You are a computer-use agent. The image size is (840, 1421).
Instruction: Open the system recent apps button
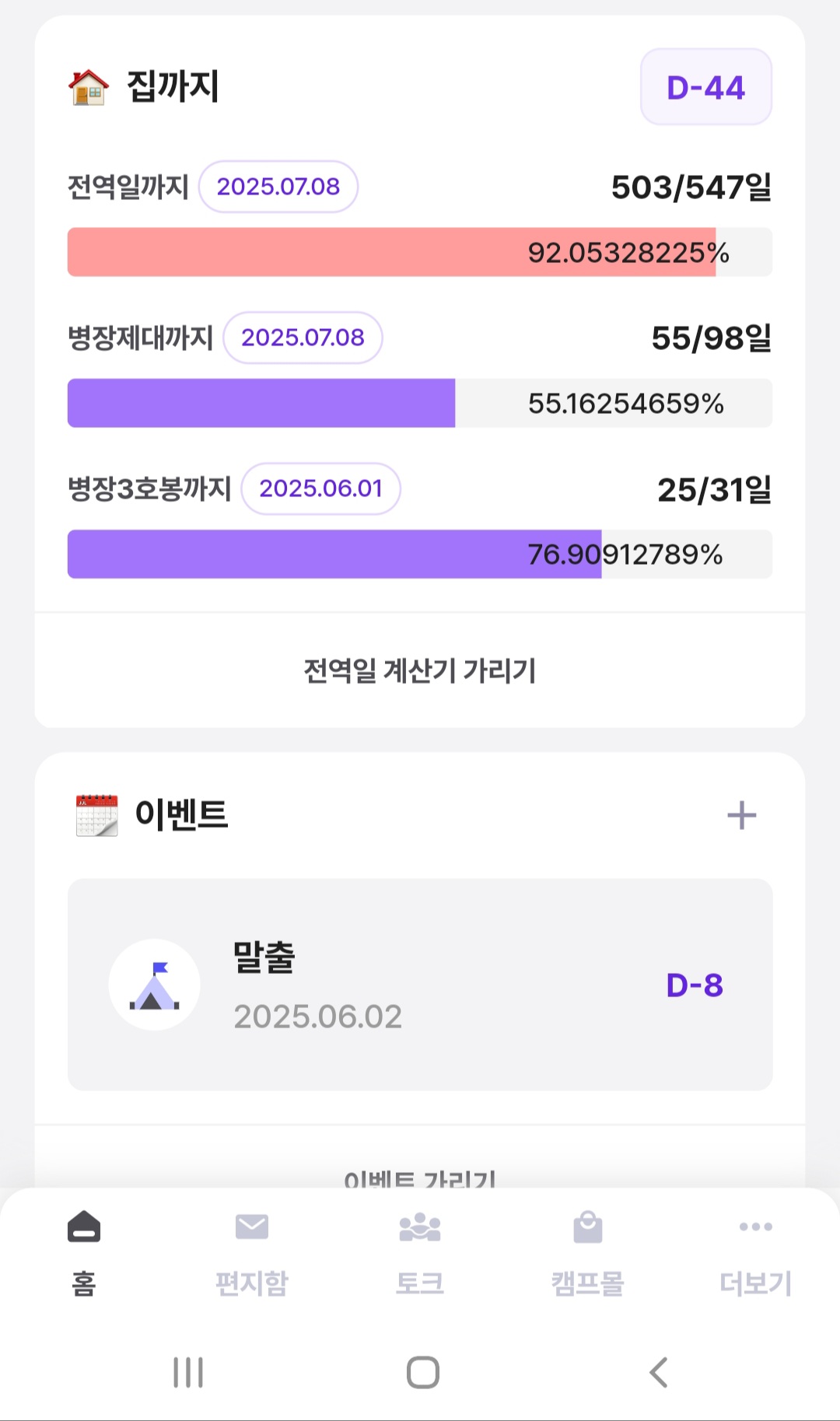(x=188, y=1372)
